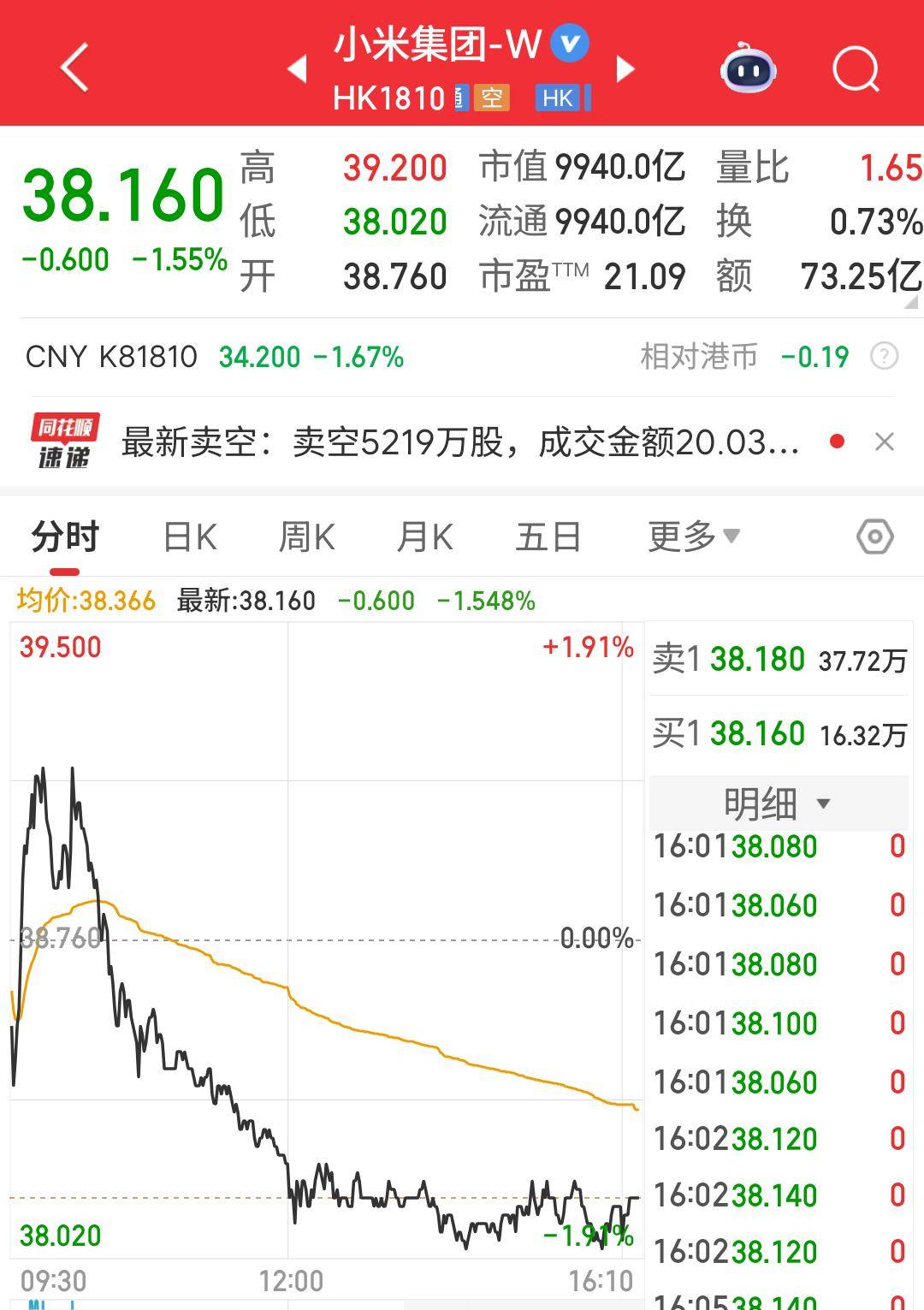Open the 相对港币 help question icon
924x1310 pixels.
(x=885, y=356)
